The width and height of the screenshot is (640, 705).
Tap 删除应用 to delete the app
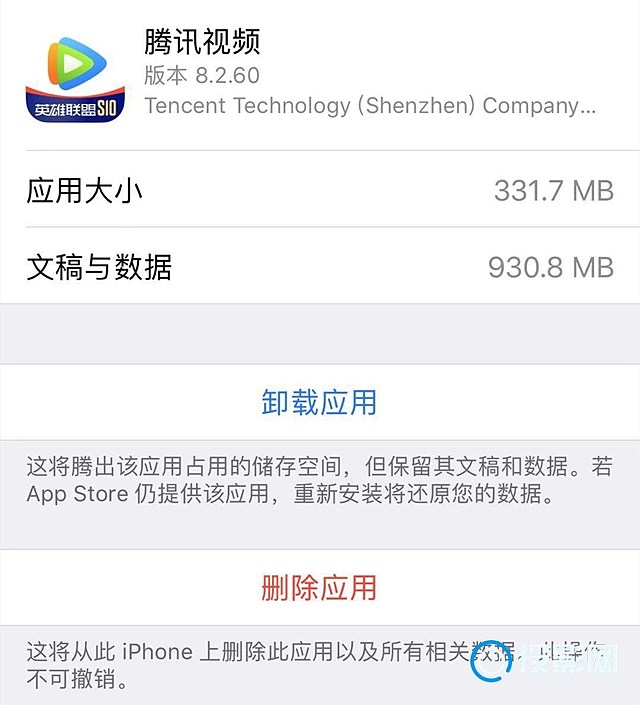click(319, 587)
